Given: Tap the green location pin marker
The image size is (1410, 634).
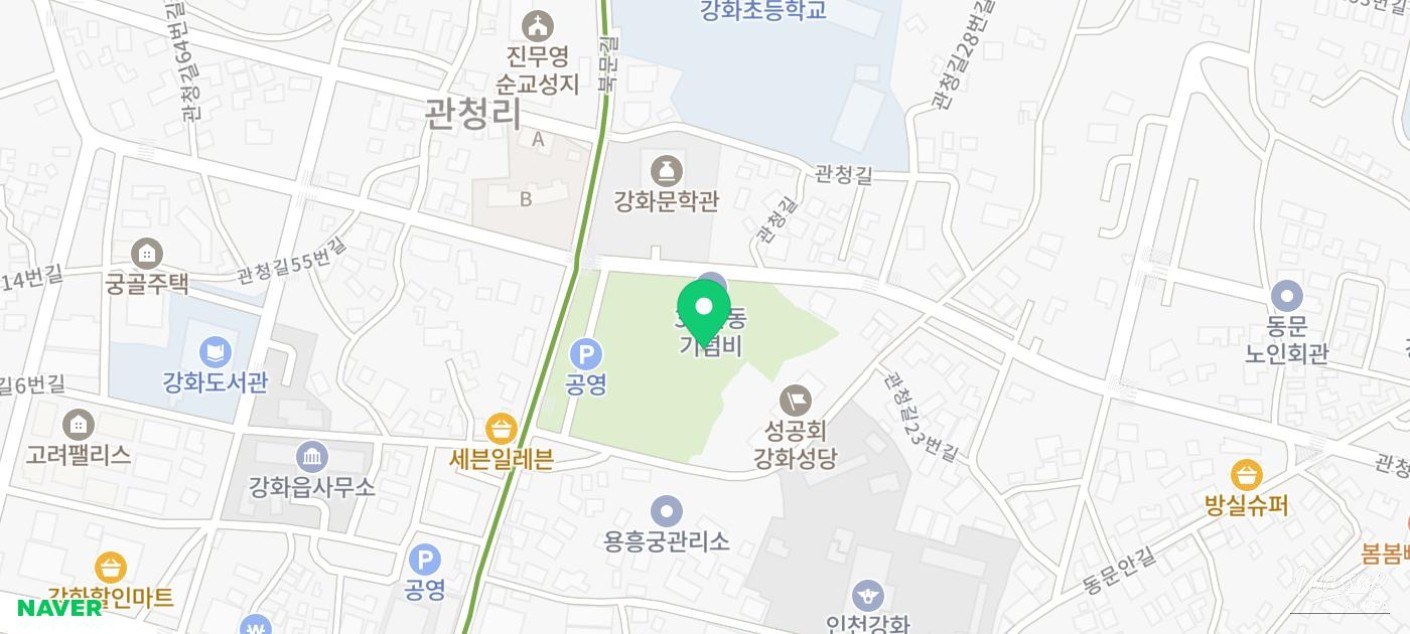Looking at the screenshot, I should 704,308.
